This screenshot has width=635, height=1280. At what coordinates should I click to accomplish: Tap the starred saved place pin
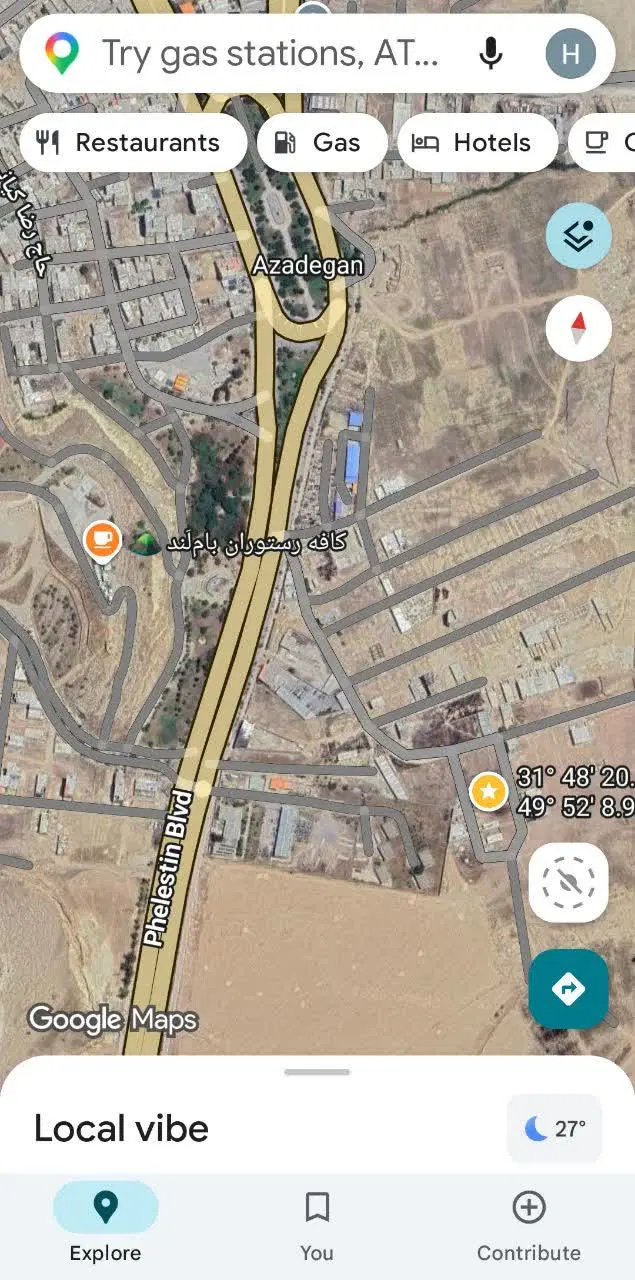click(x=488, y=792)
